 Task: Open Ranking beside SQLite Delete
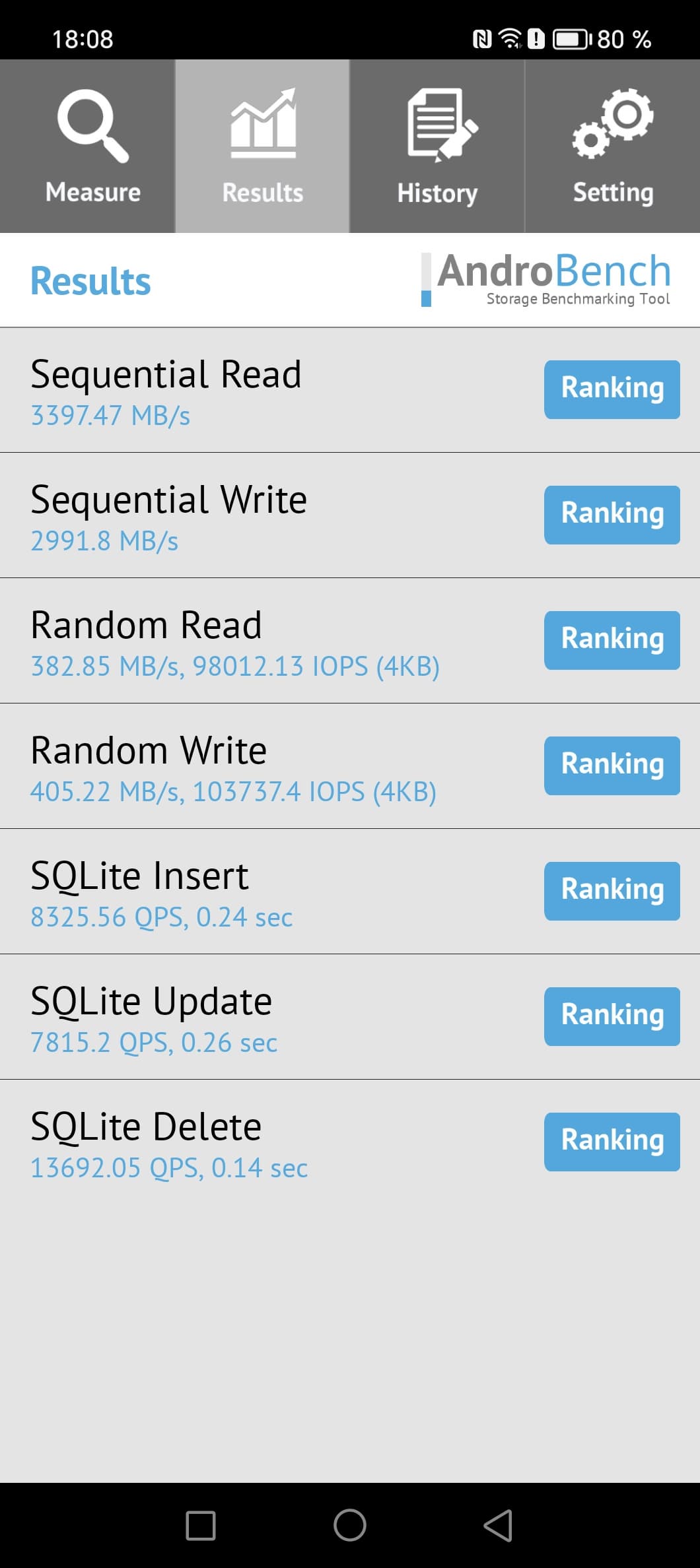tap(612, 1142)
